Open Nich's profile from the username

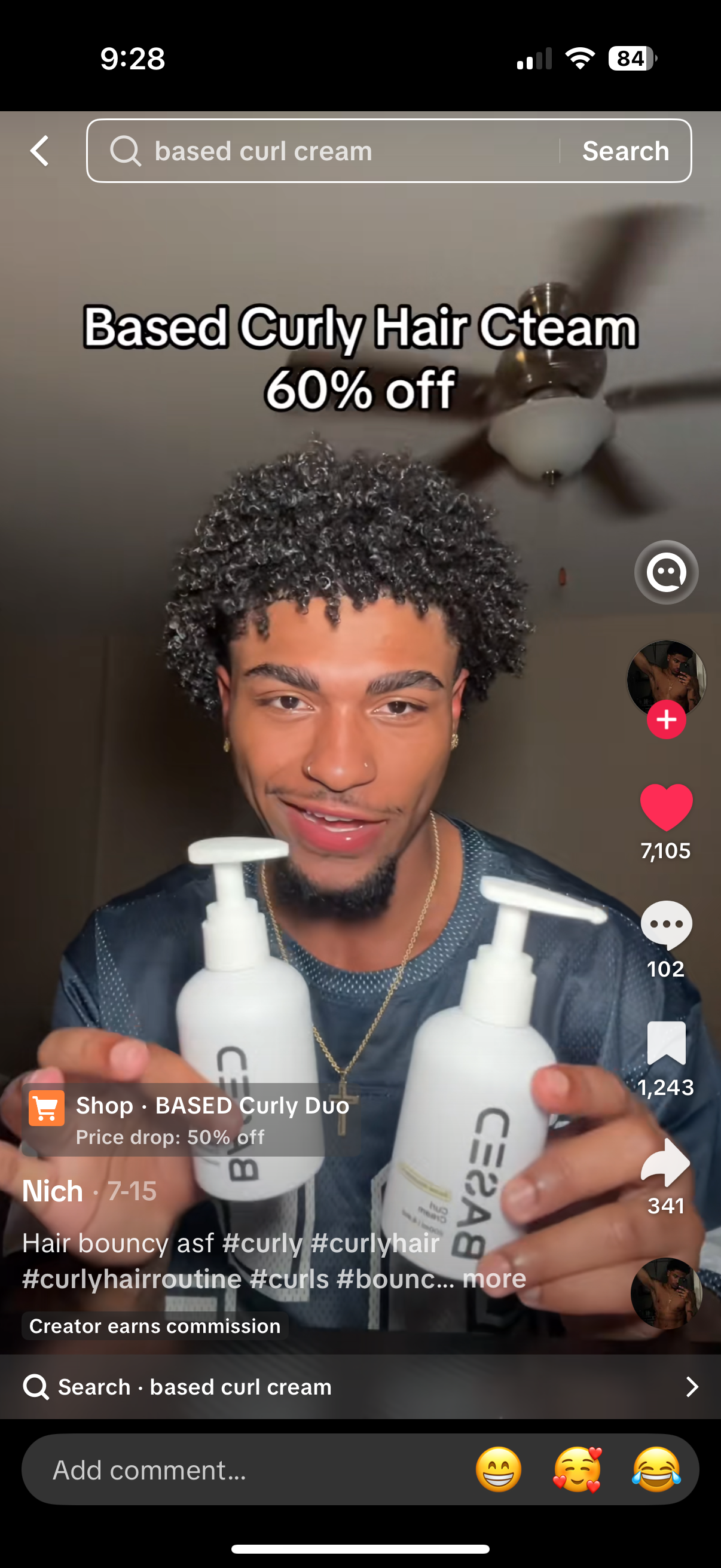point(53,1191)
